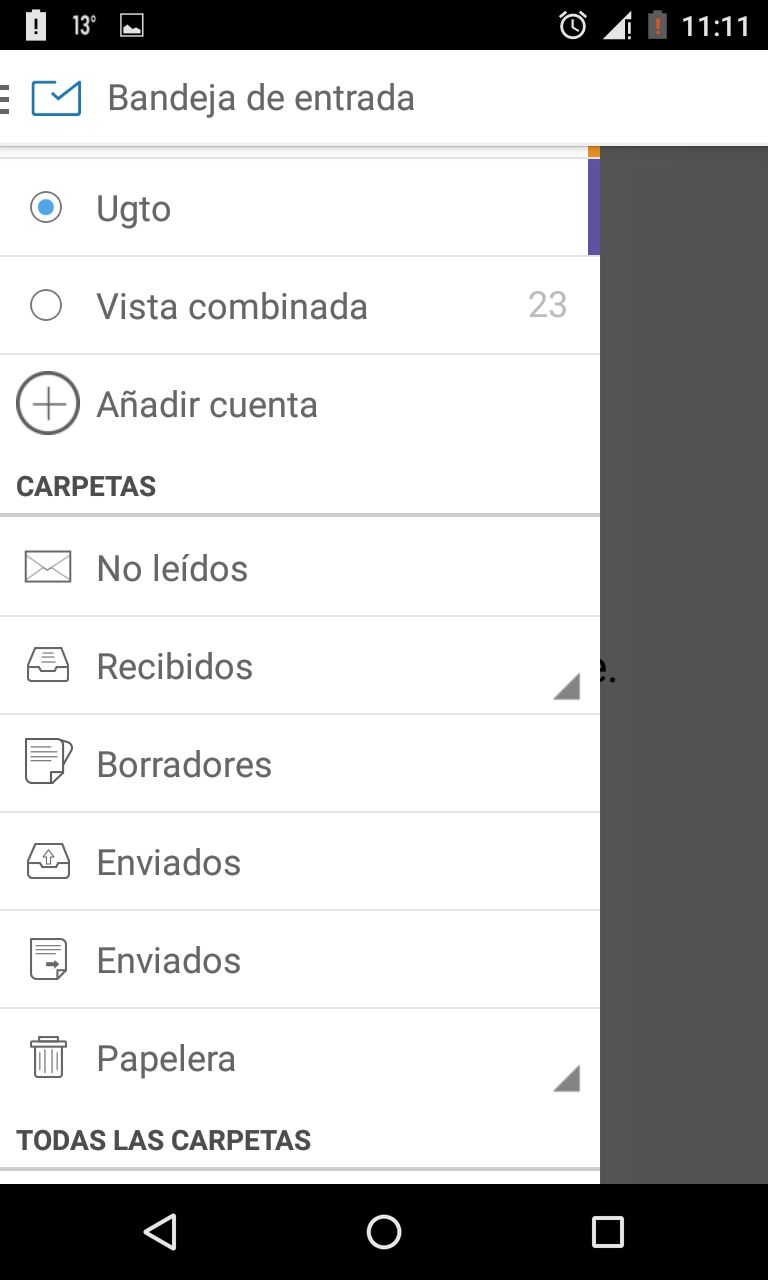Image resolution: width=768 pixels, height=1280 pixels.
Task: Switch to Vista combinada
Action: [232, 306]
